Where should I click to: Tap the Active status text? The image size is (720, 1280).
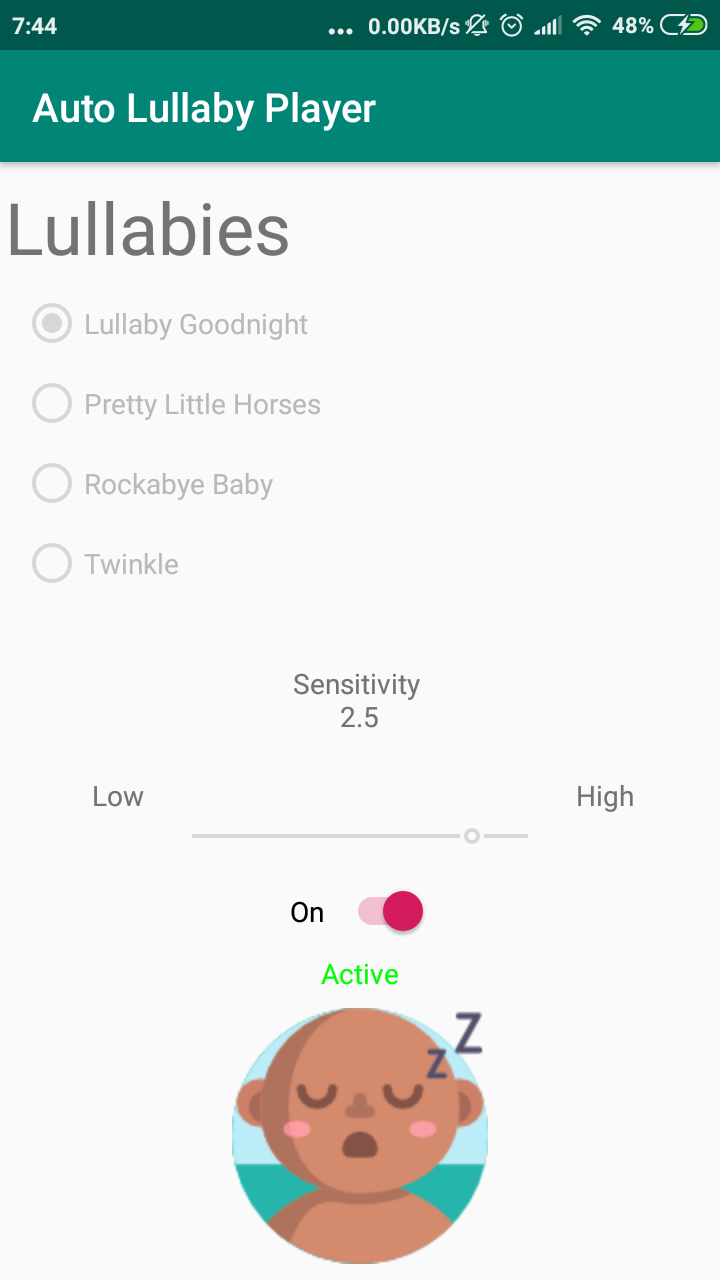tap(359, 974)
